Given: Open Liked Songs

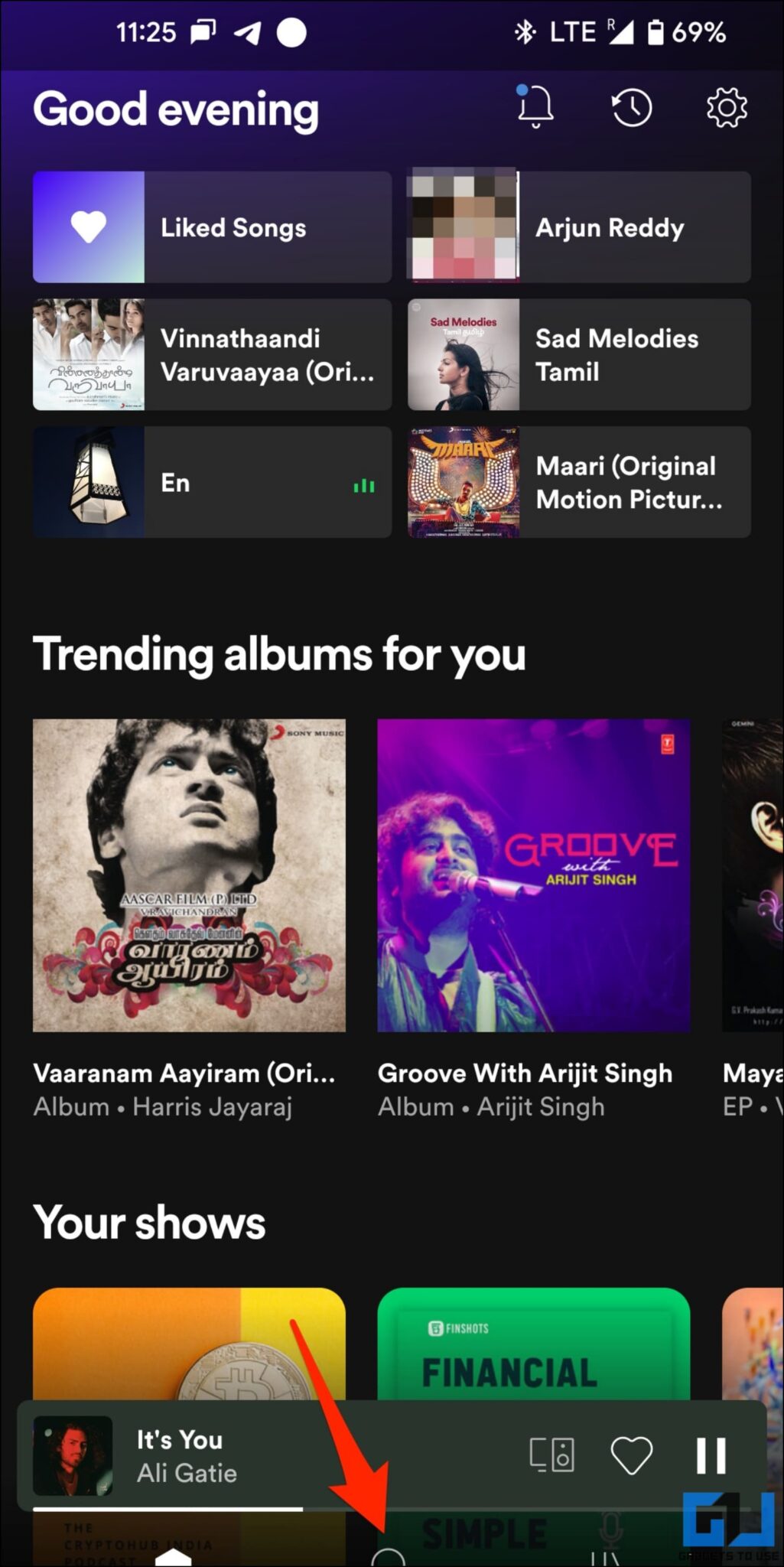Looking at the screenshot, I should [212, 227].
